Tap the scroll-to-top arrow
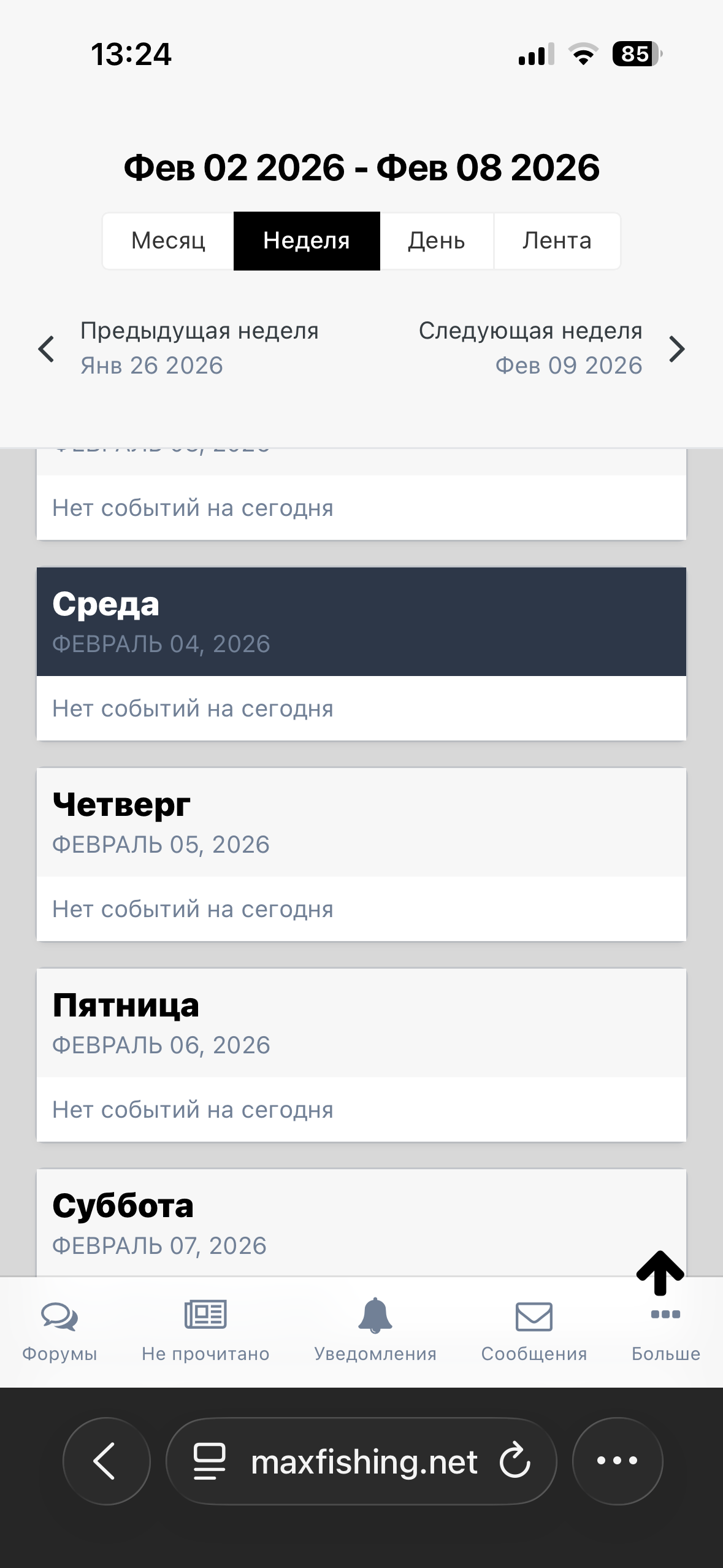This screenshot has height=1568, width=723. (x=660, y=1274)
